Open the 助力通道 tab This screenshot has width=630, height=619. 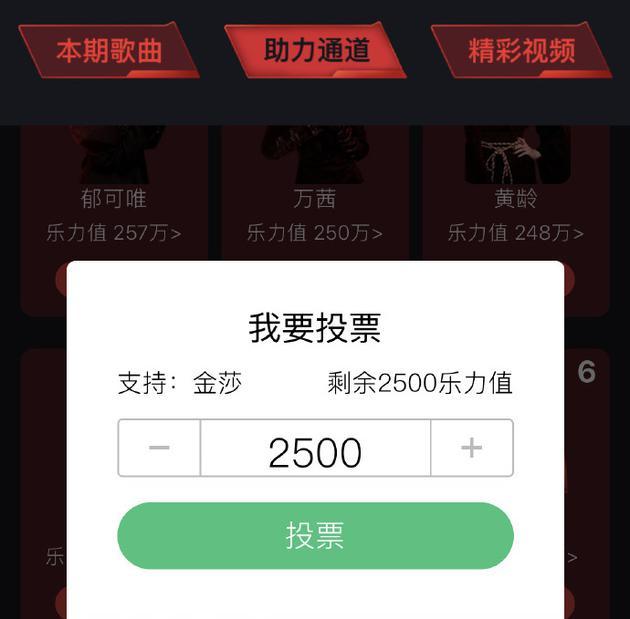pos(316,50)
